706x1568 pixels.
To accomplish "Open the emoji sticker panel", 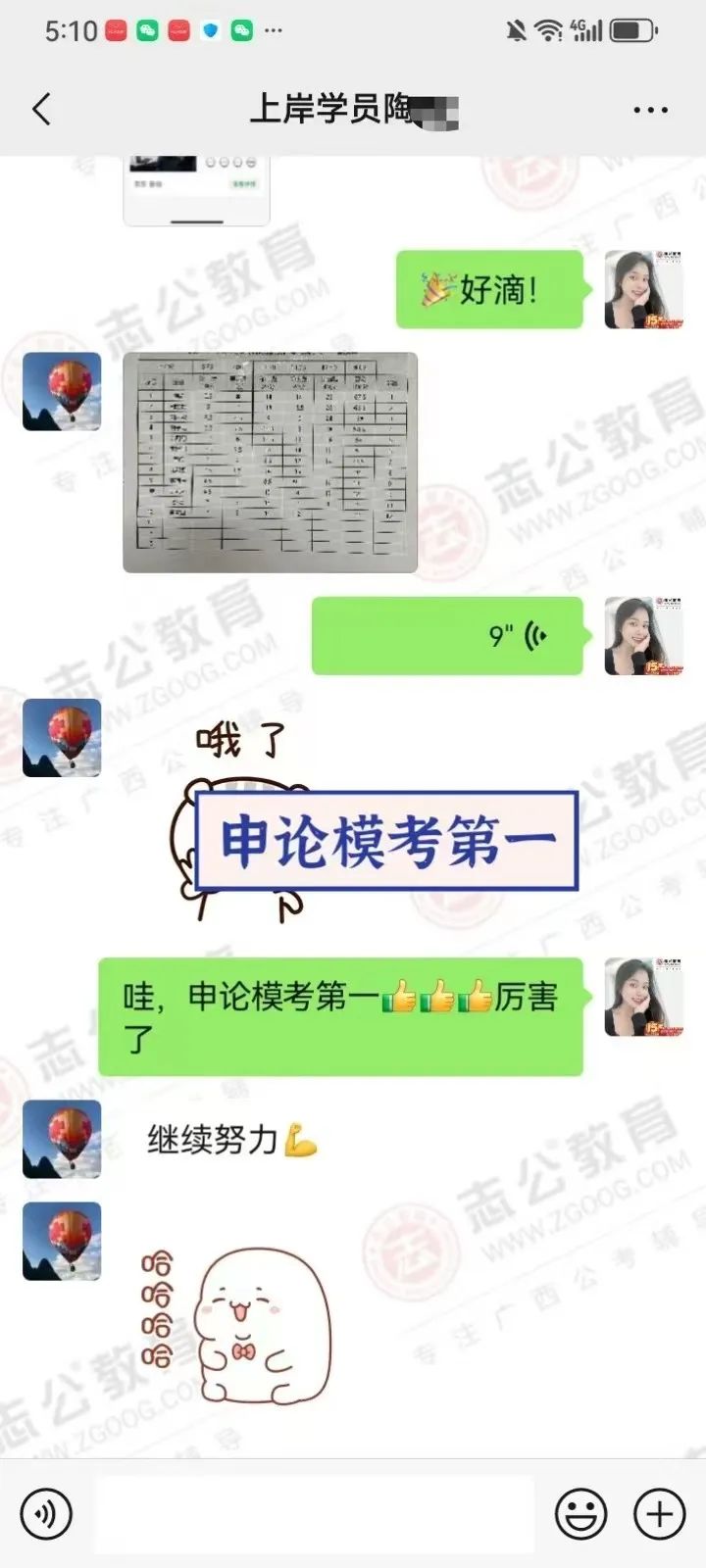I will (580, 1514).
